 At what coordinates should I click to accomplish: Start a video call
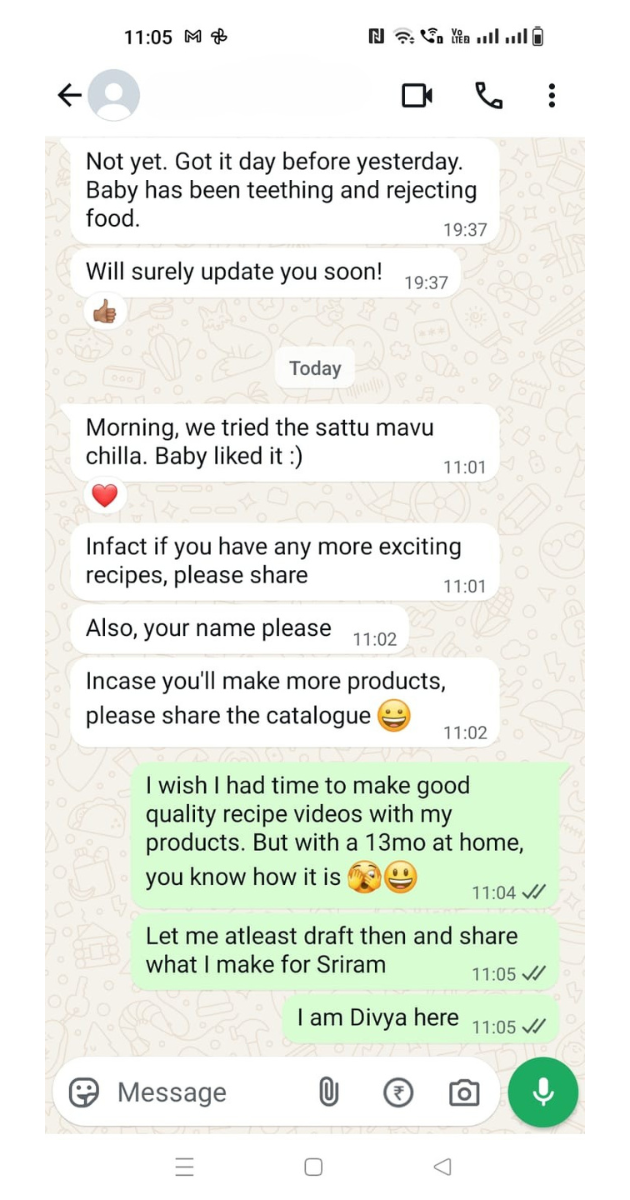tap(417, 96)
